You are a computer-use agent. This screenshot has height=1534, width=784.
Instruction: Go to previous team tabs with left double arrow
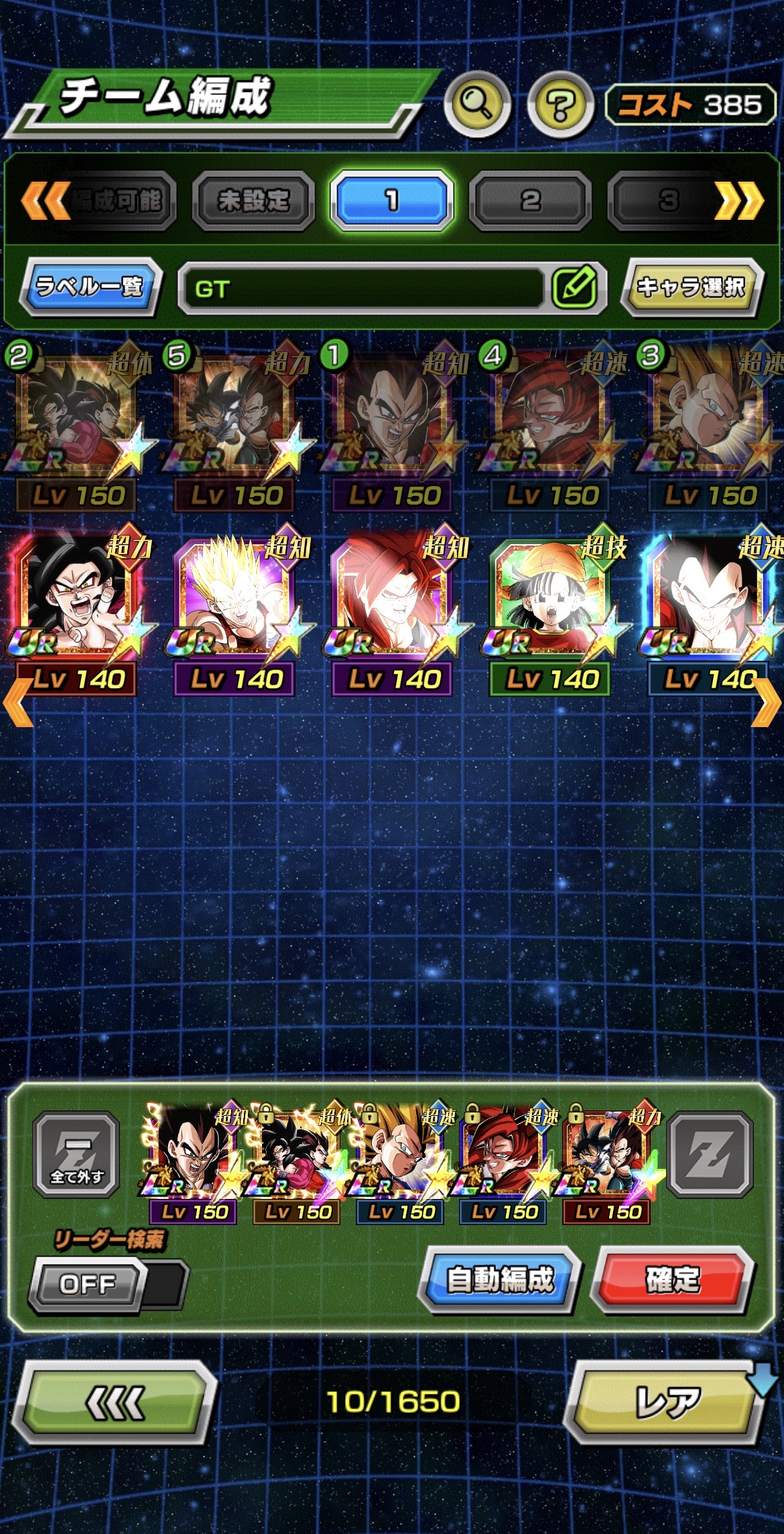point(46,200)
